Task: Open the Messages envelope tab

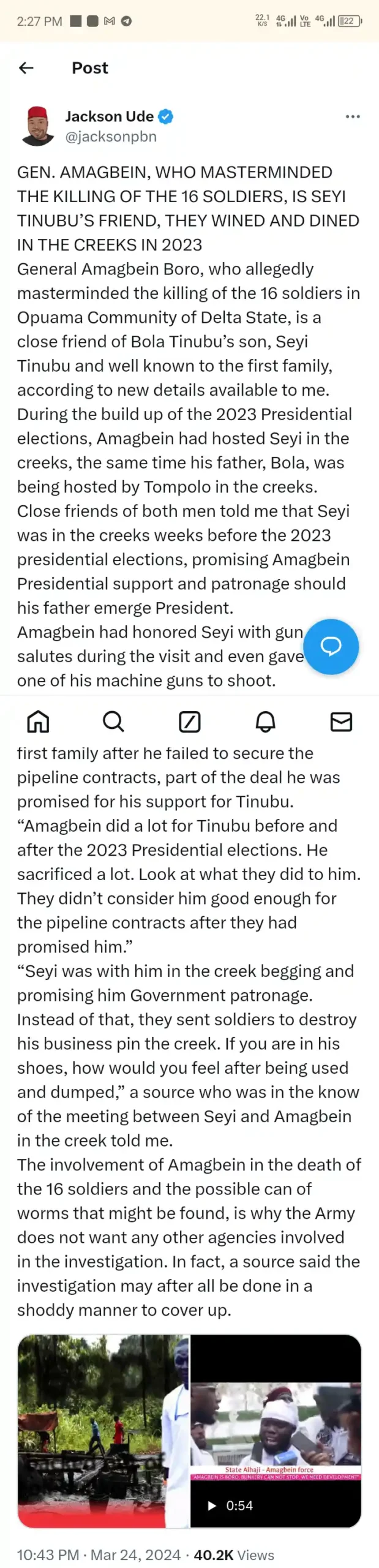Action: point(341,722)
